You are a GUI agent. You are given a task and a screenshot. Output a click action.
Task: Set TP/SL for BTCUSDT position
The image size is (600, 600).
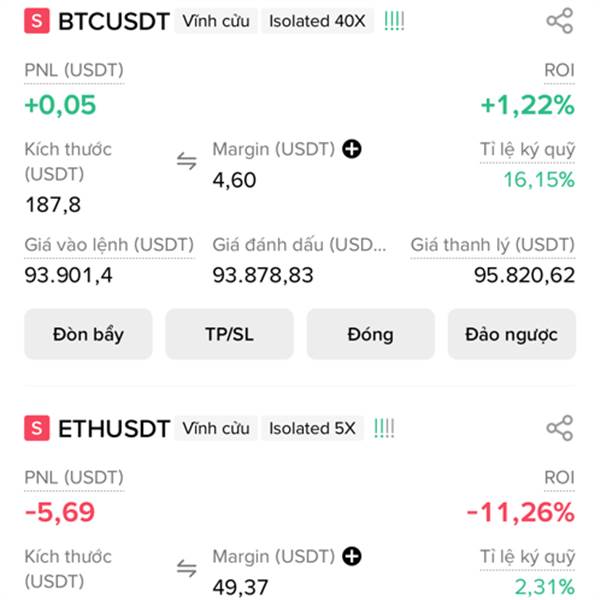(x=229, y=334)
